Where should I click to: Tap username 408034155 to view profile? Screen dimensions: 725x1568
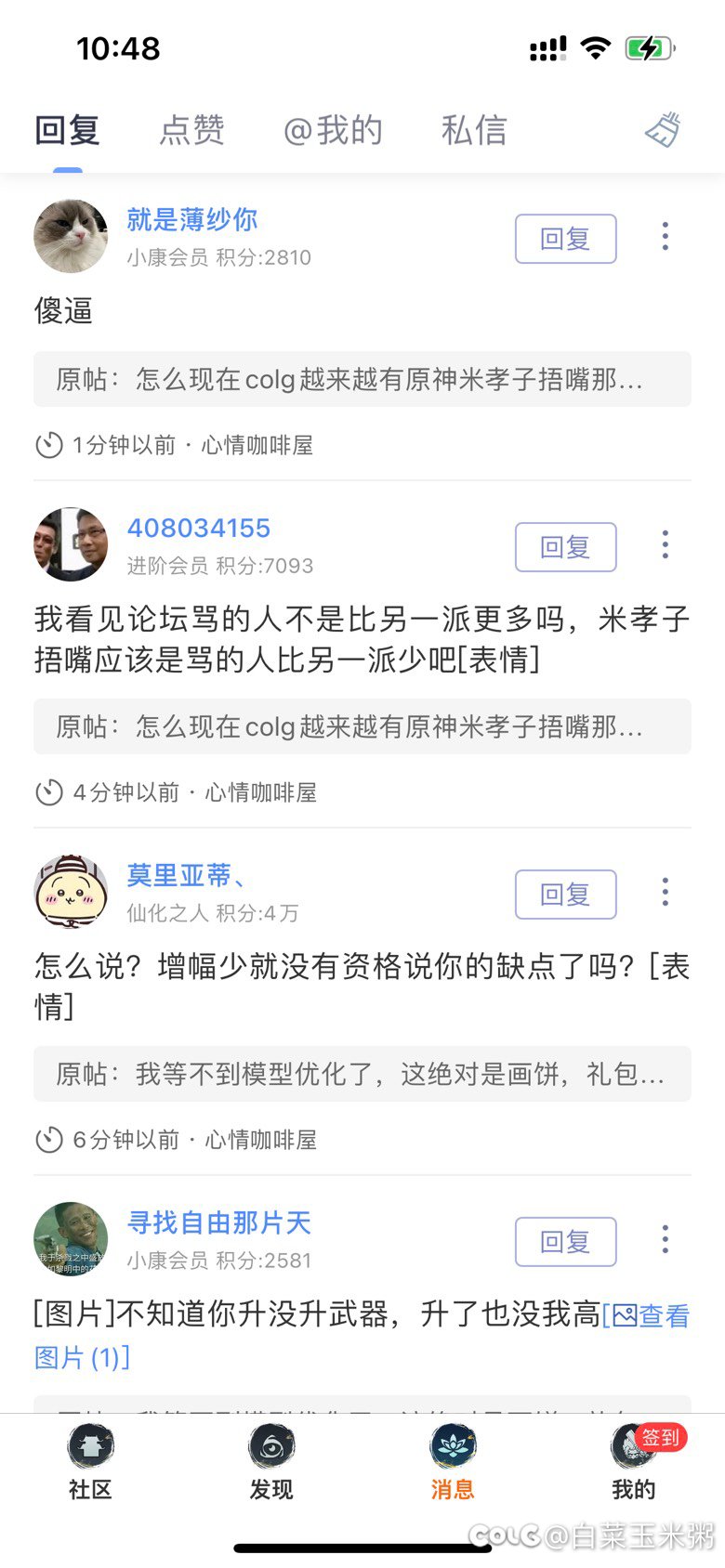pyautogui.click(x=198, y=528)
